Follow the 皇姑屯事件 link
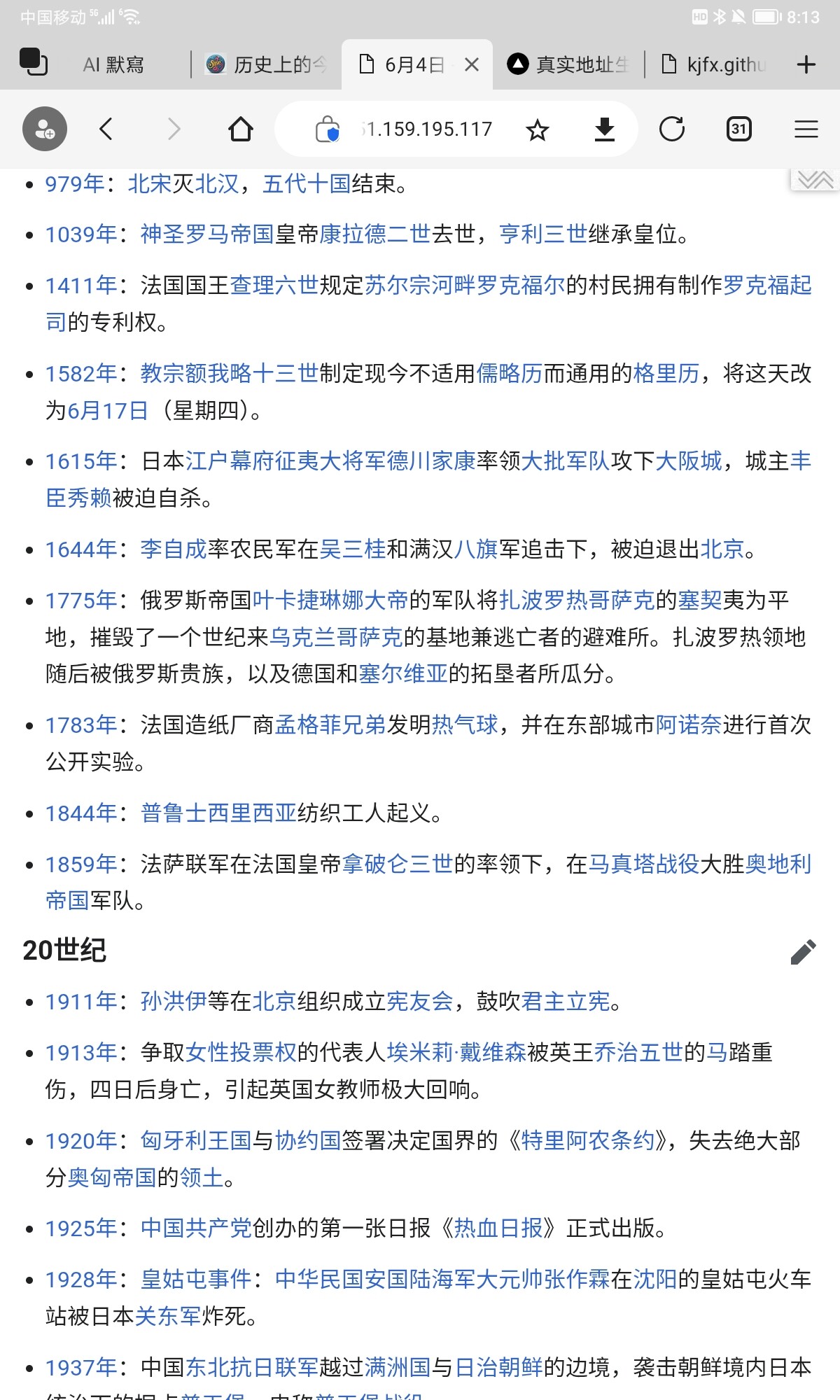This screenshot has width=840, height=1400. (x=196, y=1280)
